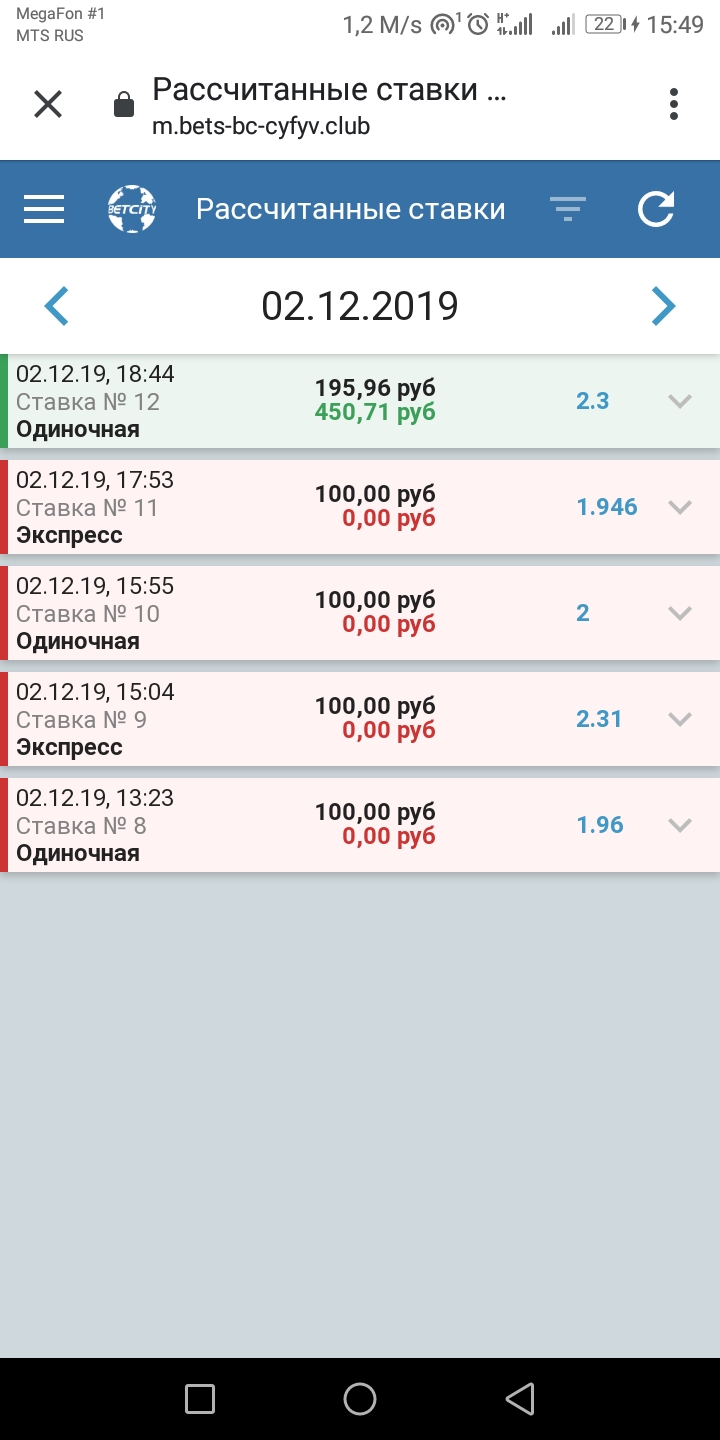Close the browser custom tab
Image resolution: width=720 pixels, height=1440 pixels.
(48, 104)
